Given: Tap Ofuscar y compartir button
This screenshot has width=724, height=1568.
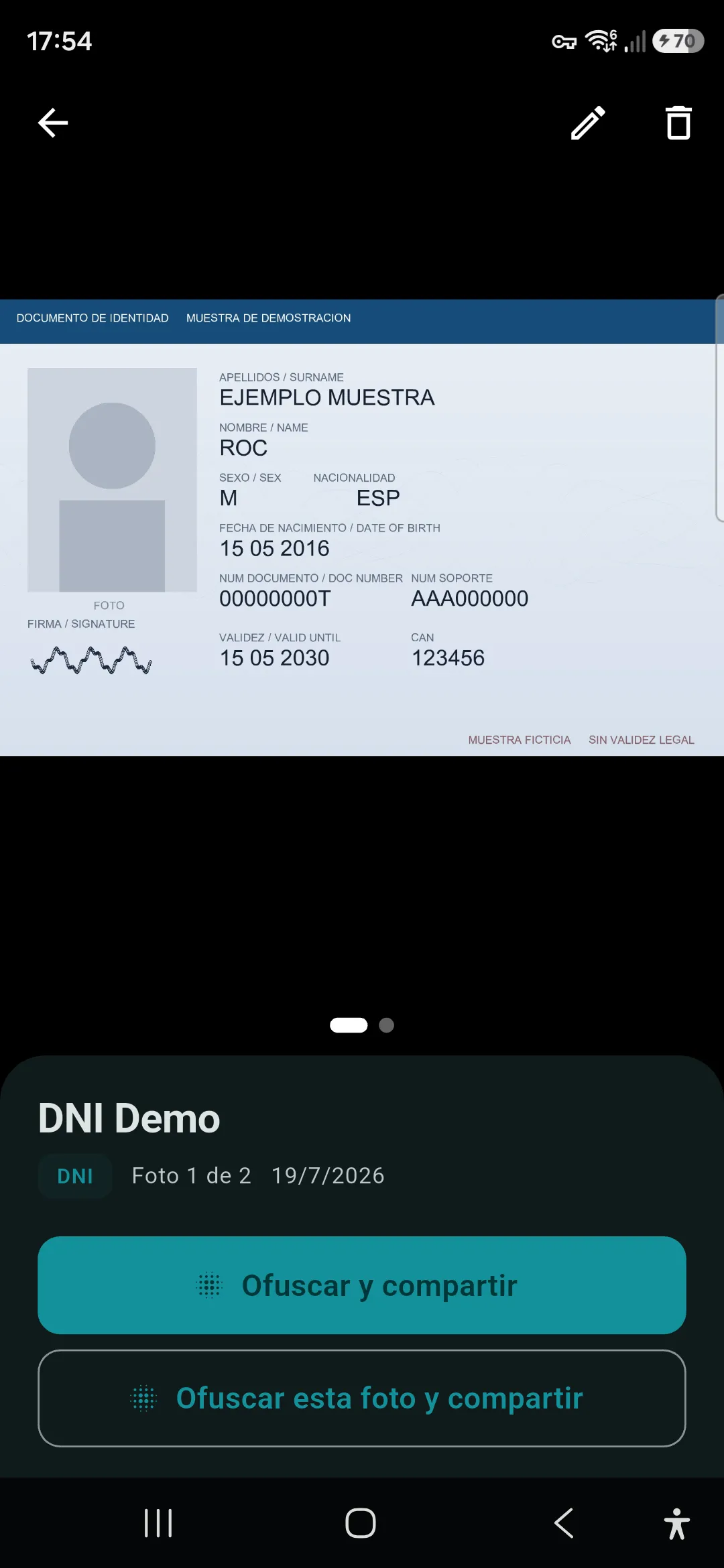Looking at the screenshot, I should [x=362, y=1285].
